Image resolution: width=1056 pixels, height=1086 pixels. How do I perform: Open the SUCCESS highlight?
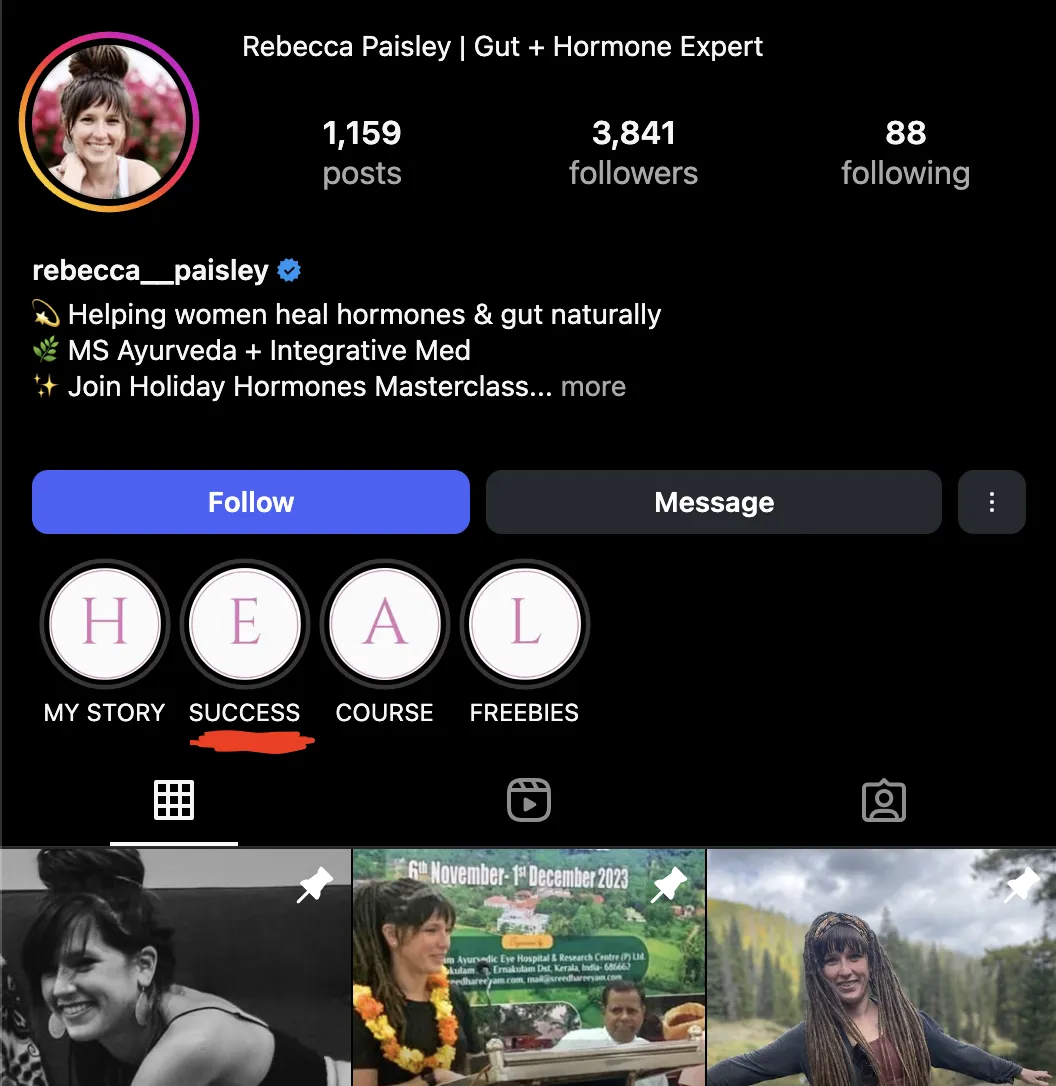point(245,624)
